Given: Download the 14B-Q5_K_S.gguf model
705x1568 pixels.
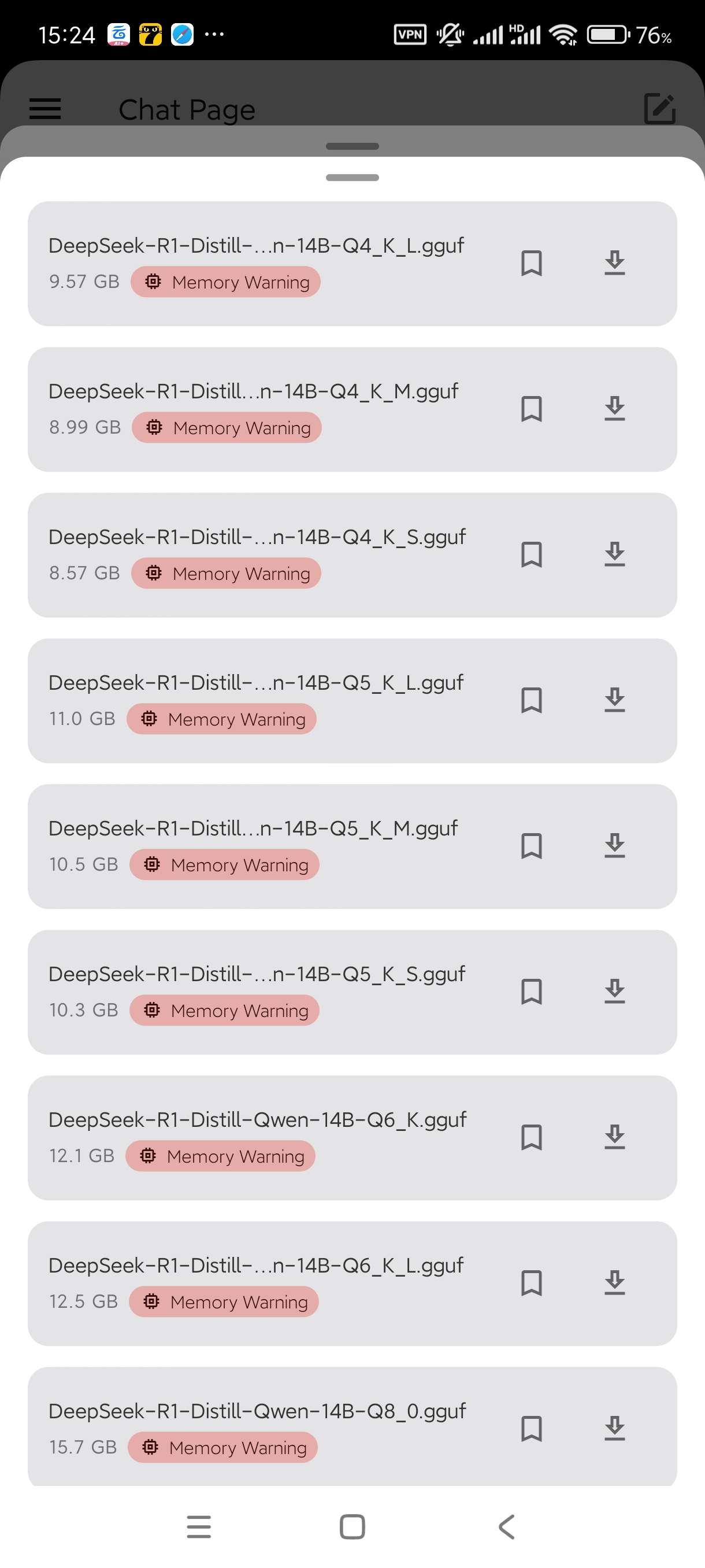Looking at the screenshot, I should pyautogui.click(x=614, y=992).
